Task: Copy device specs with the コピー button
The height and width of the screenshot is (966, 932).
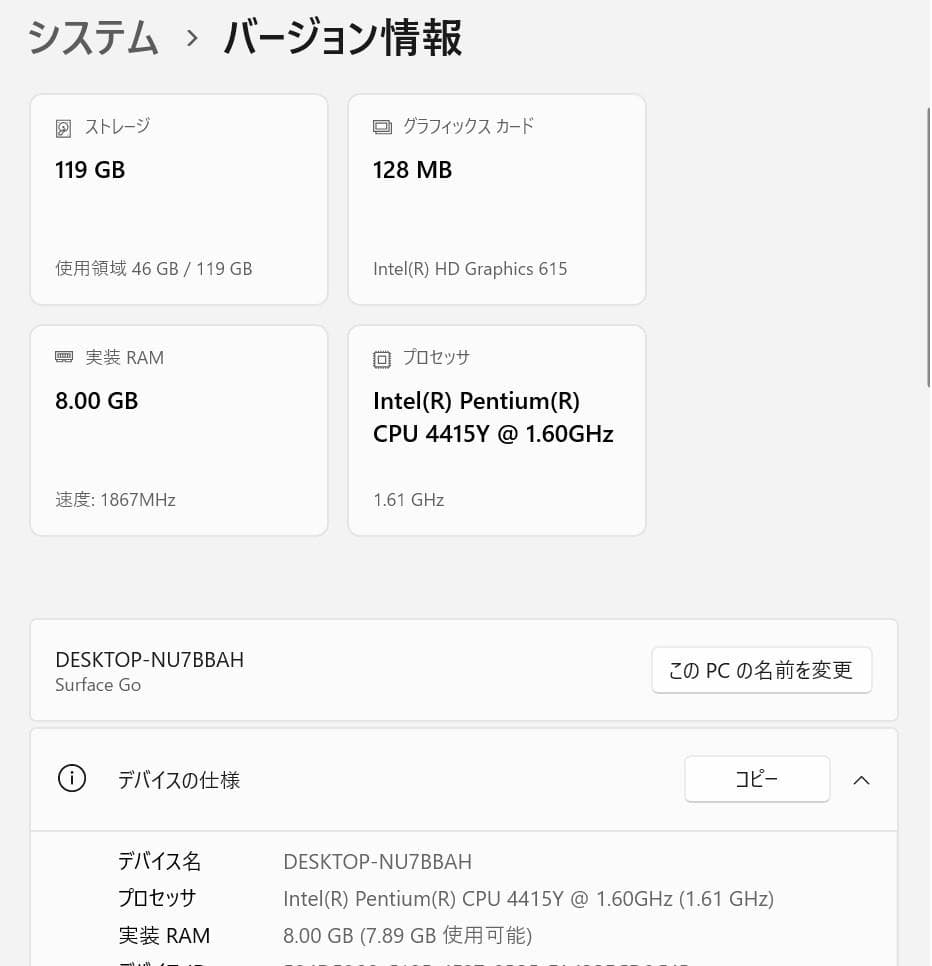Action: coord(757,778)
